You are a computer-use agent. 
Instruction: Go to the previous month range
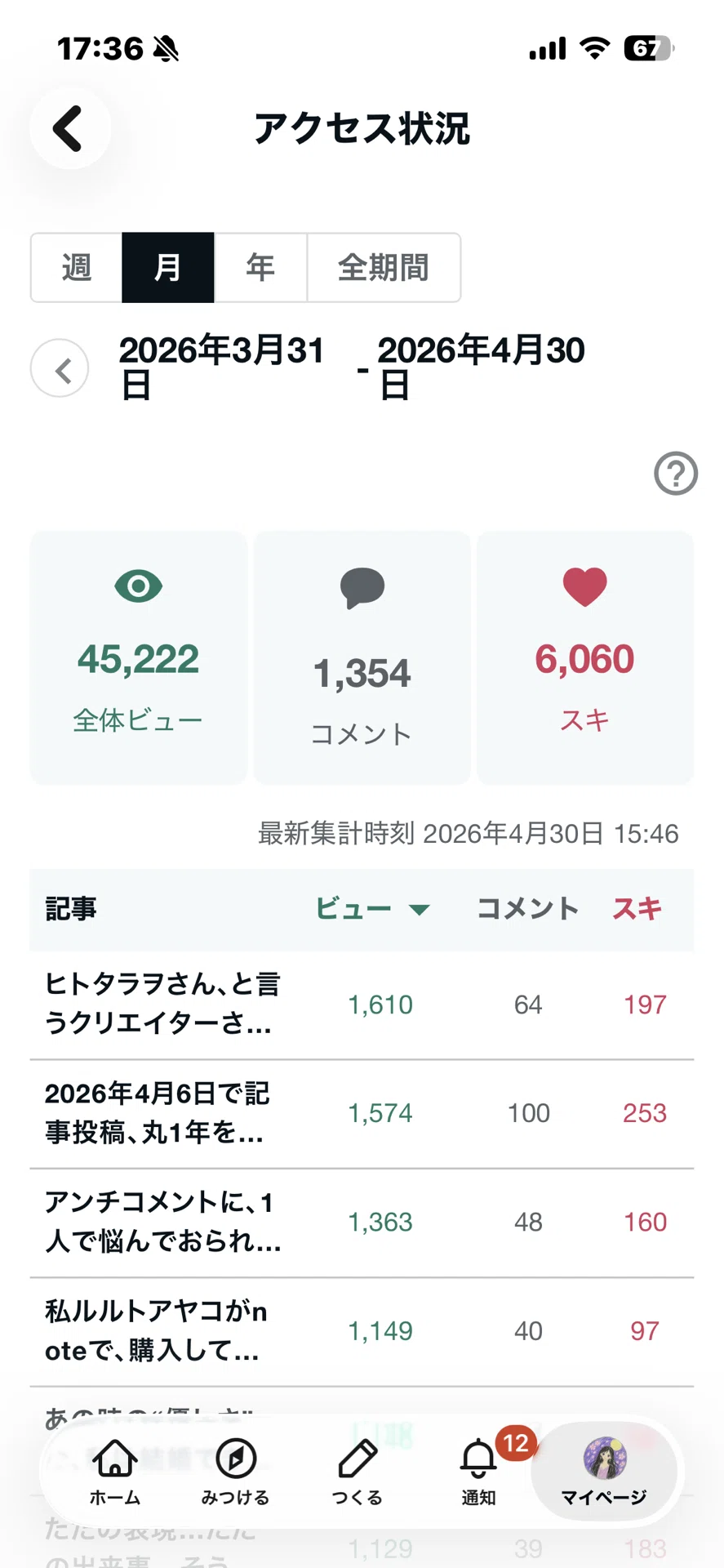[60, 368]
